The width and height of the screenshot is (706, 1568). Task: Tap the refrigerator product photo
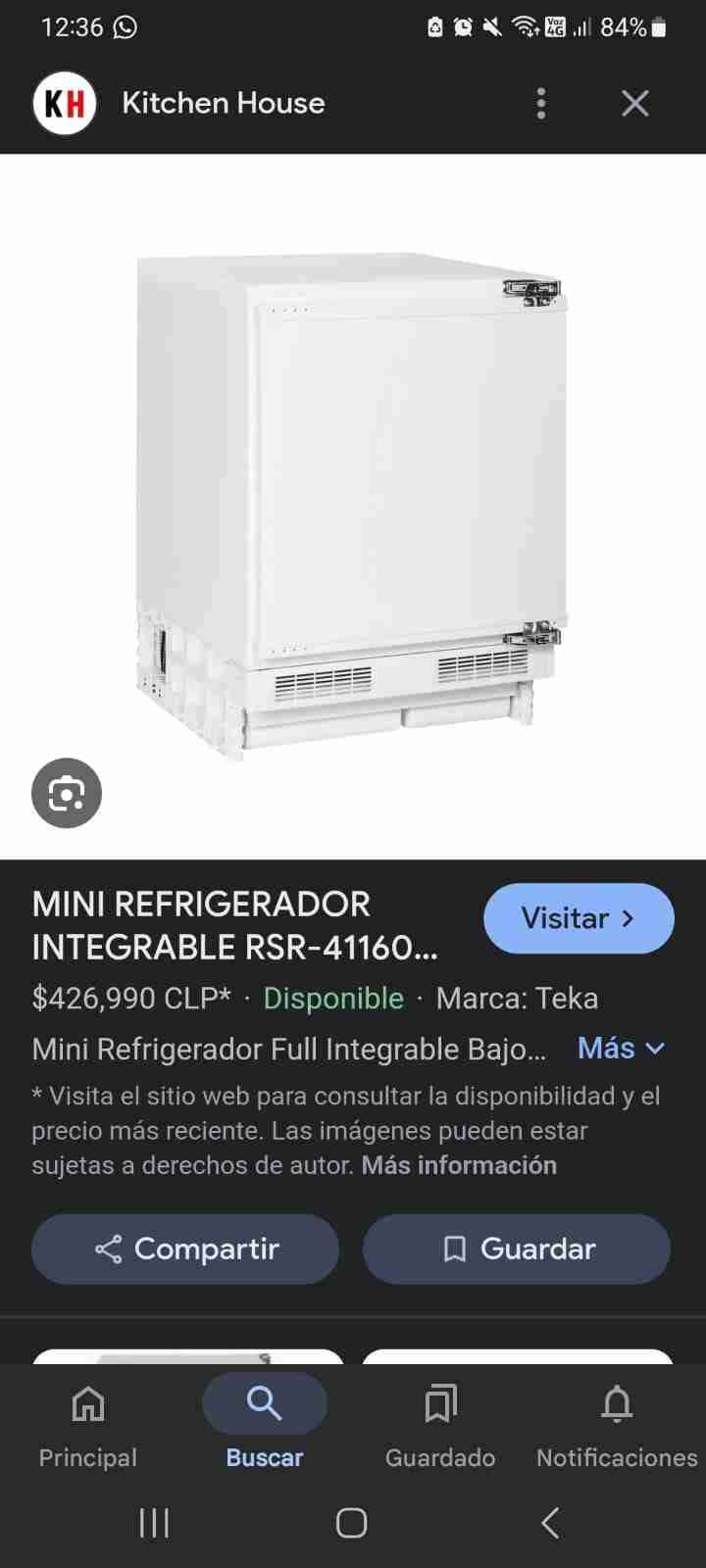353,490
